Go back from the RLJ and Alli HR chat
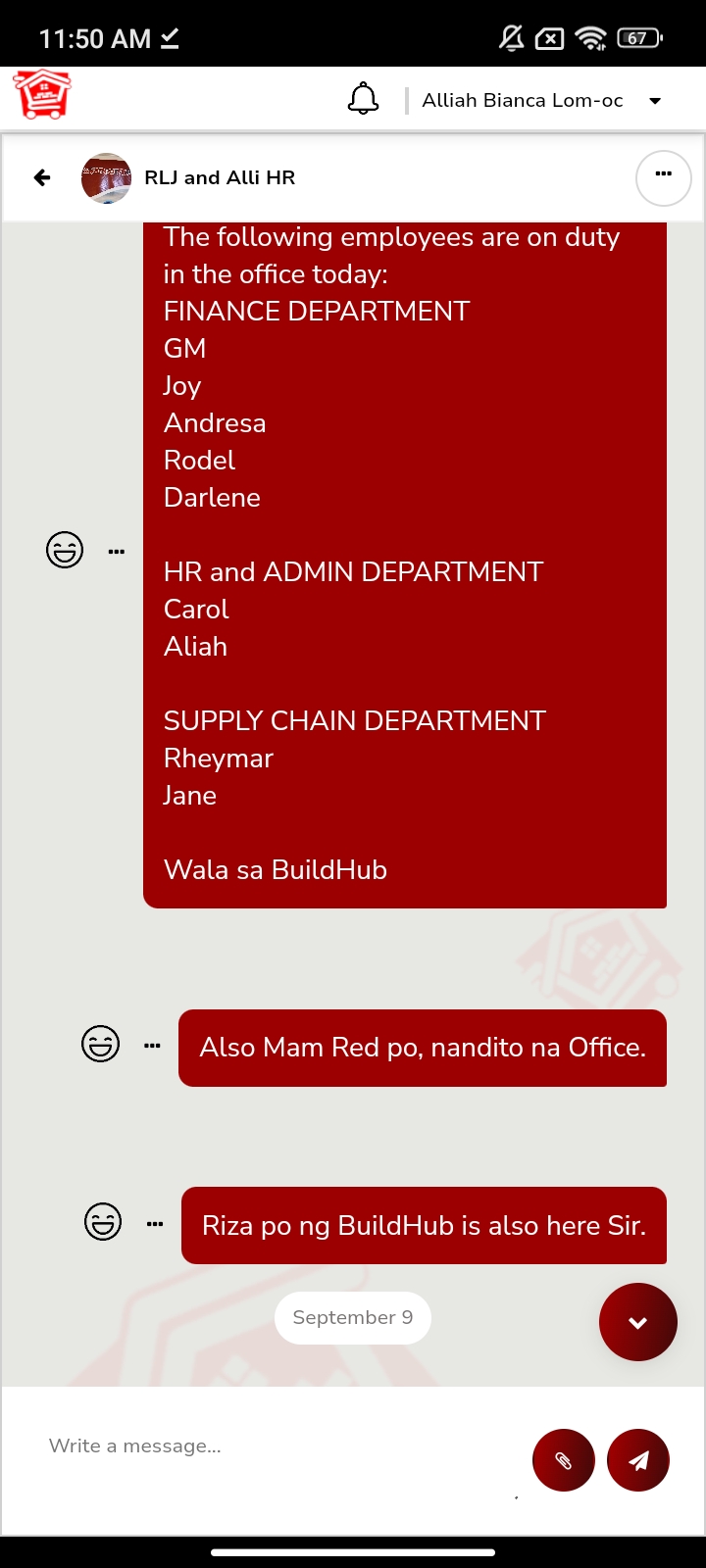This screenshot has width=706, height=1568. tap(42, 177)
